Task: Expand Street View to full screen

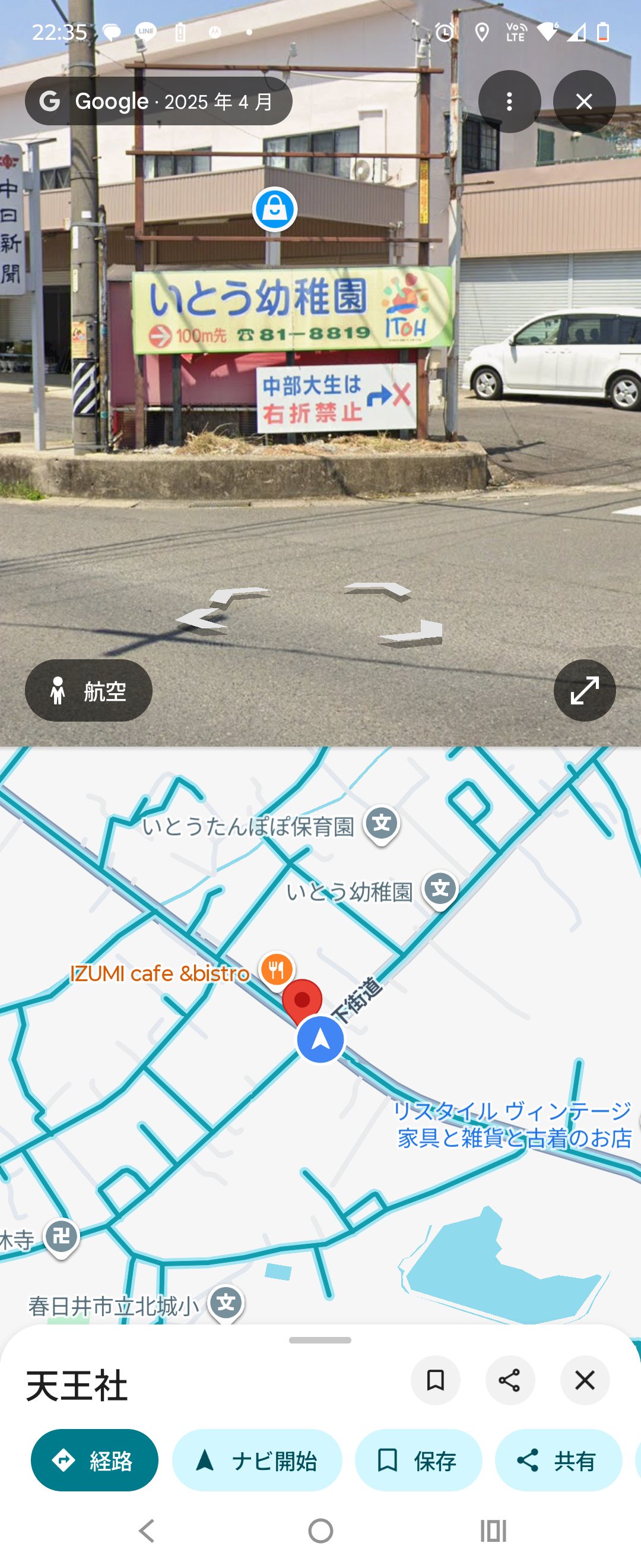Action: click(x=584, y=690)
